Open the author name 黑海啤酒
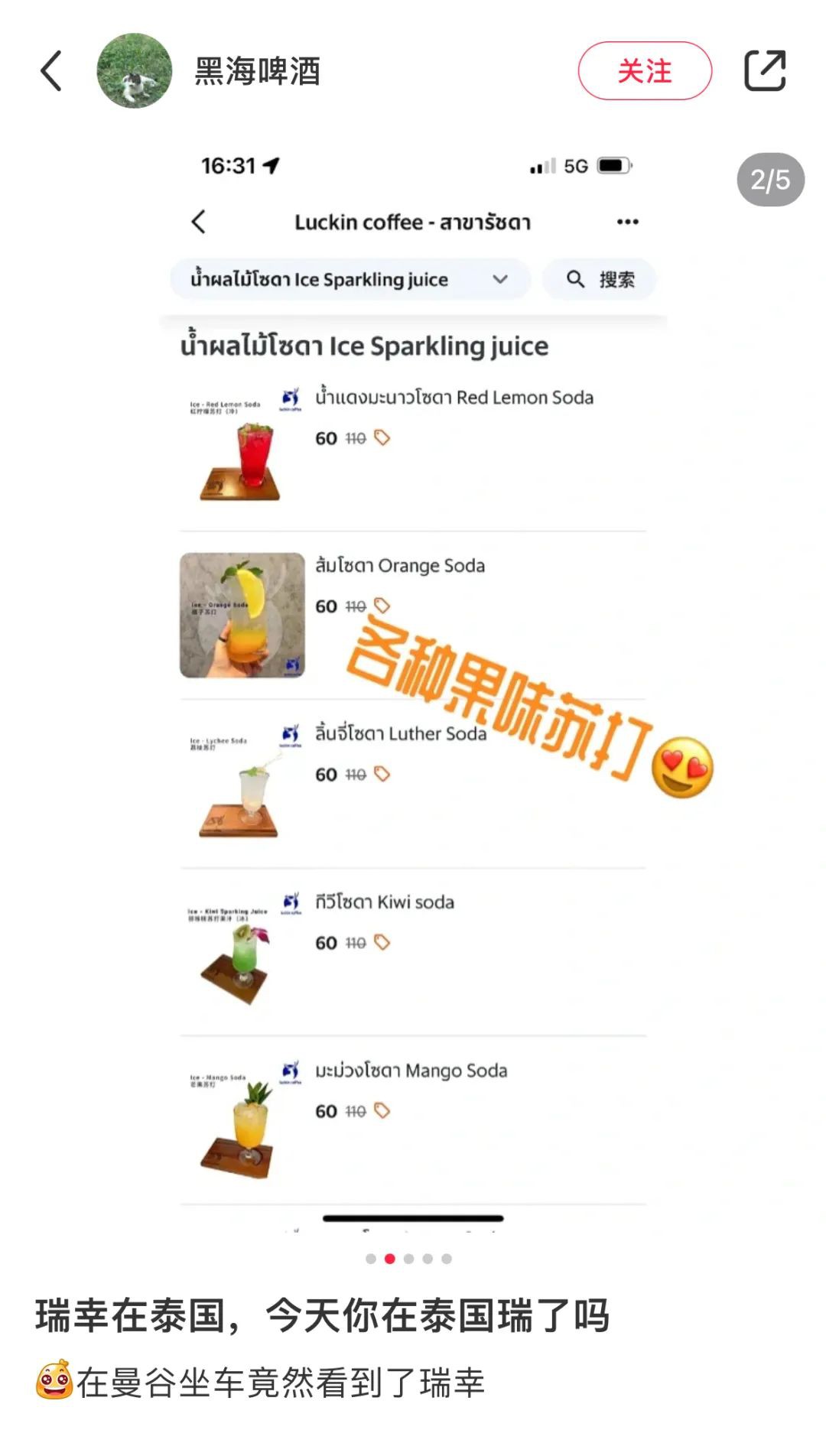Image resolution: width=826 pixels, height=1456 pixels. (258, 71)
